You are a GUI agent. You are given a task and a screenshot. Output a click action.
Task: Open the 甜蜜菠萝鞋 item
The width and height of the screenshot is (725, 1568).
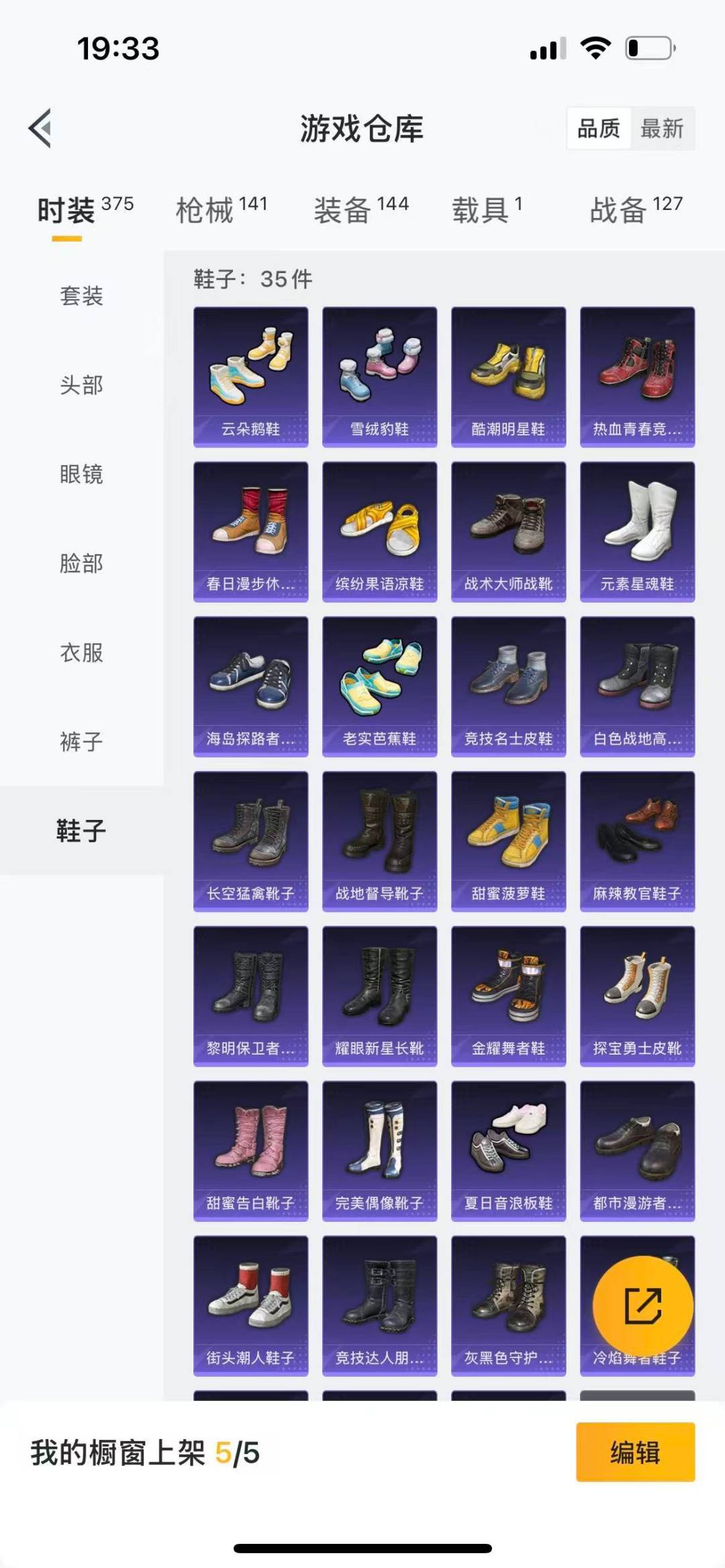(x=508, y=841)
